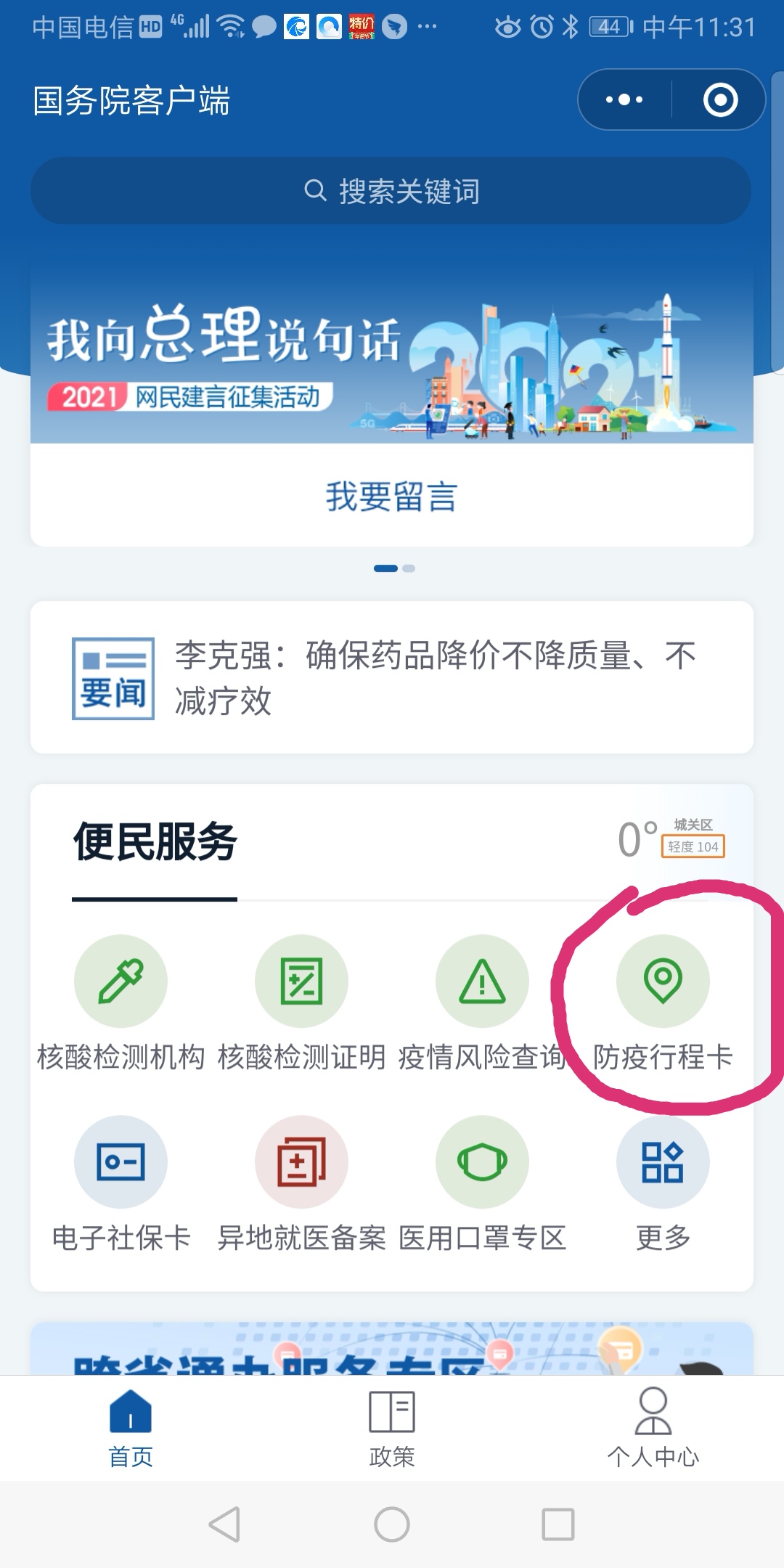The image size is (784, 1568).
Task: Check the 城关区 weather widget
Action: [671, 838]
